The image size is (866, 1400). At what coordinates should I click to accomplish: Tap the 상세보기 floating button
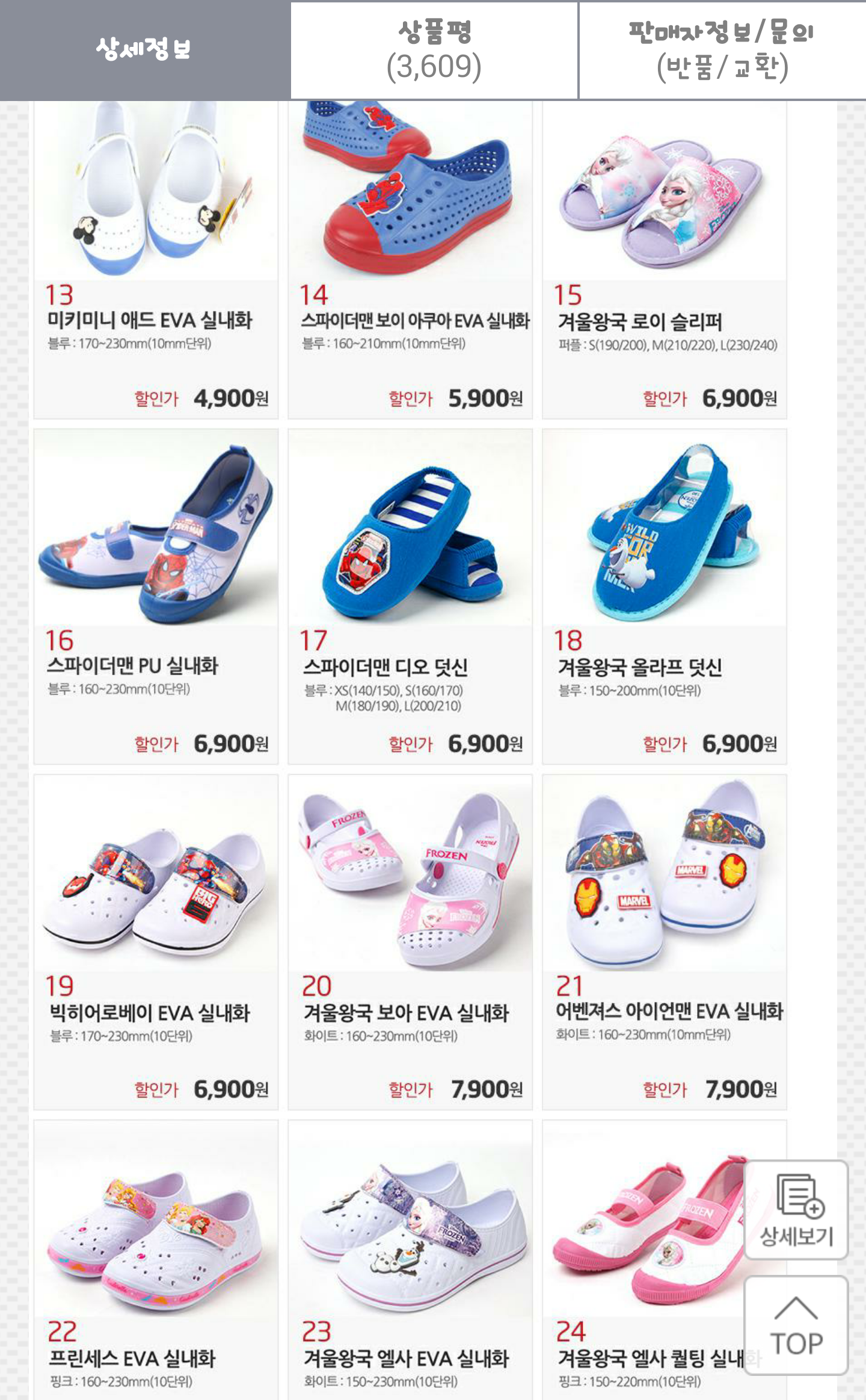point(796,1210)
